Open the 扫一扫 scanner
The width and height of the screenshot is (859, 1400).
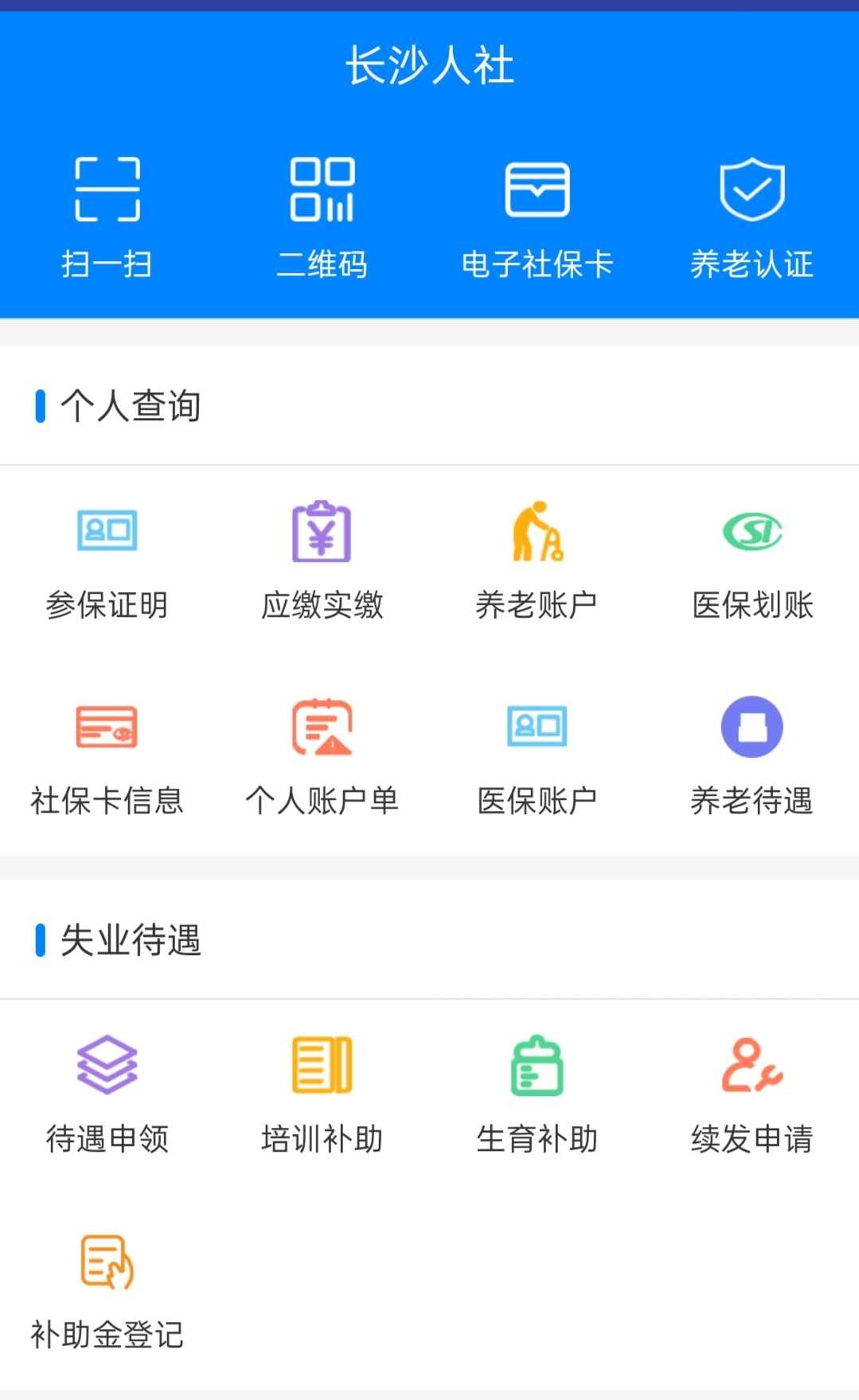tap(107, 215)
